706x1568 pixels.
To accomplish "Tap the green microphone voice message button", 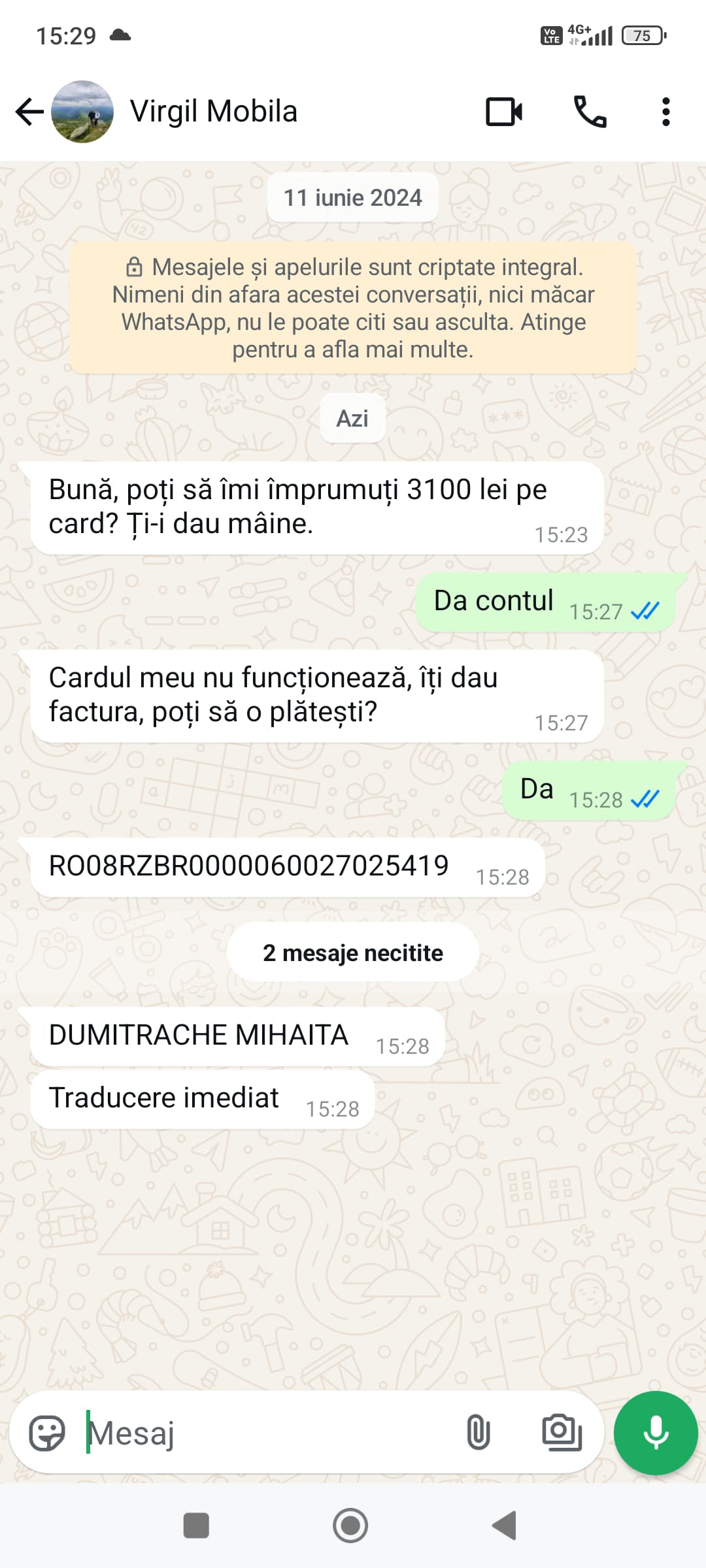I will [656, 1433].
